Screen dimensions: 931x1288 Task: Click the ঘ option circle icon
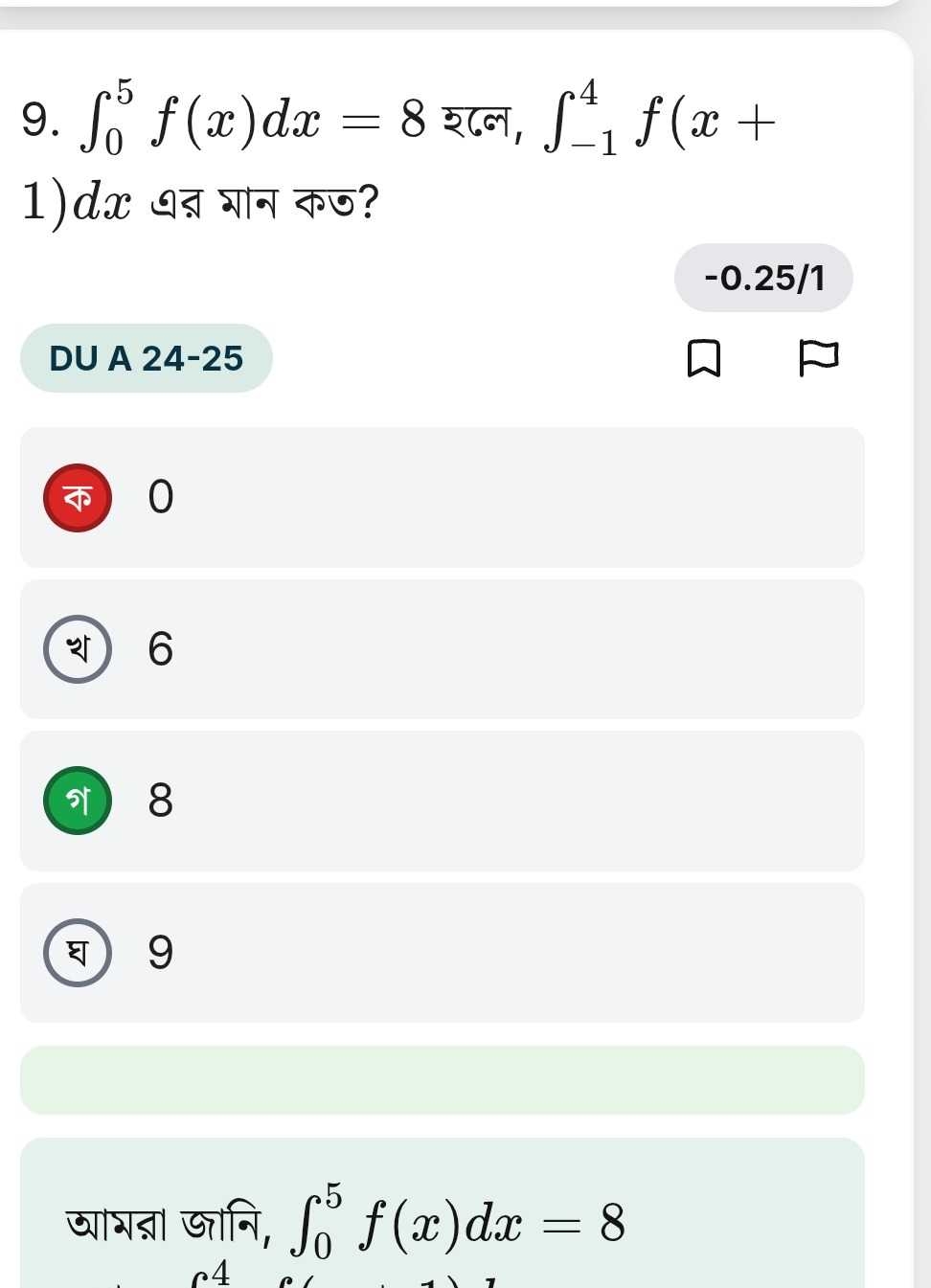click(x=78, y=954)
